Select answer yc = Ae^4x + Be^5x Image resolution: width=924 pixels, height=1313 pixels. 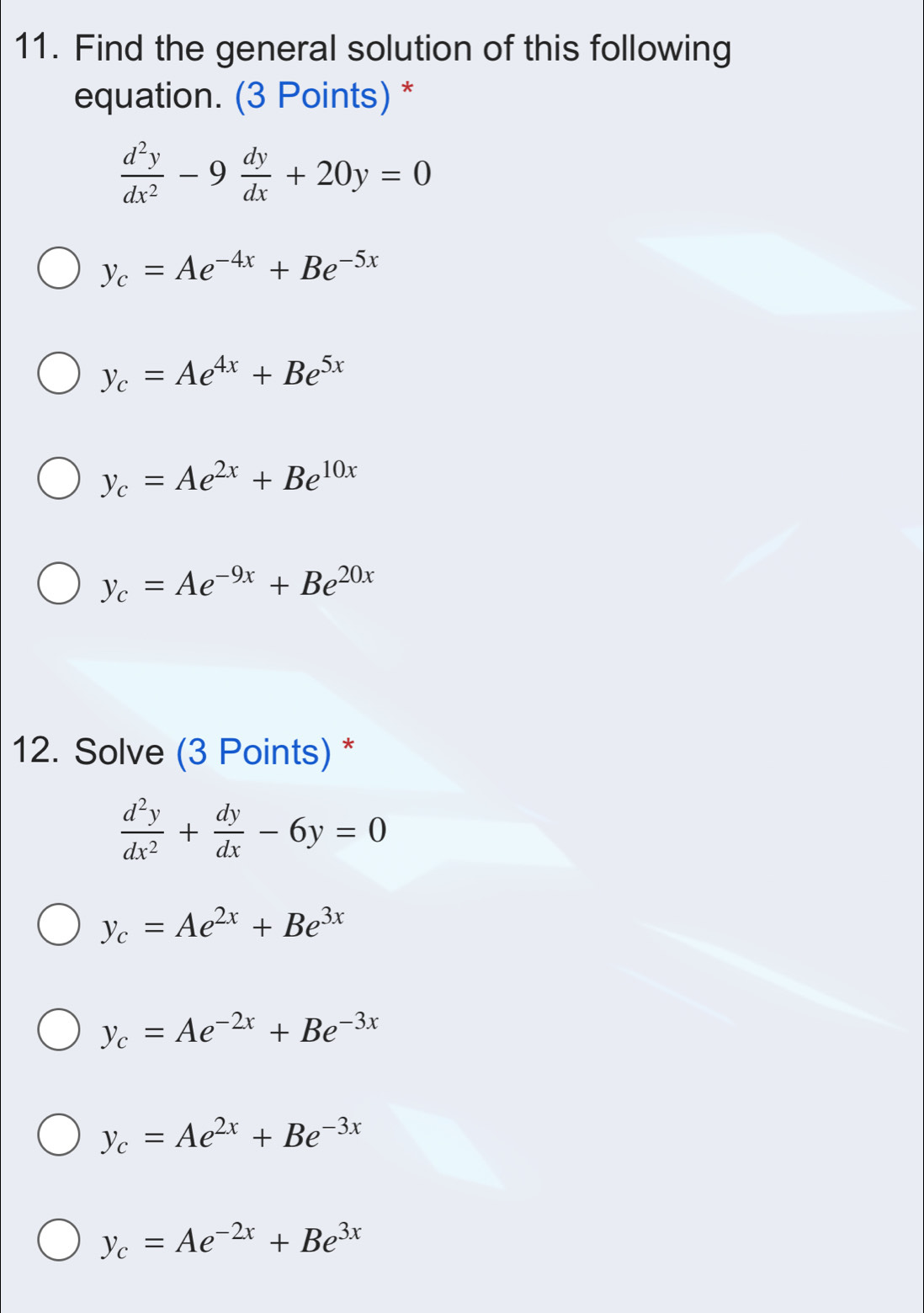point(57,374)
